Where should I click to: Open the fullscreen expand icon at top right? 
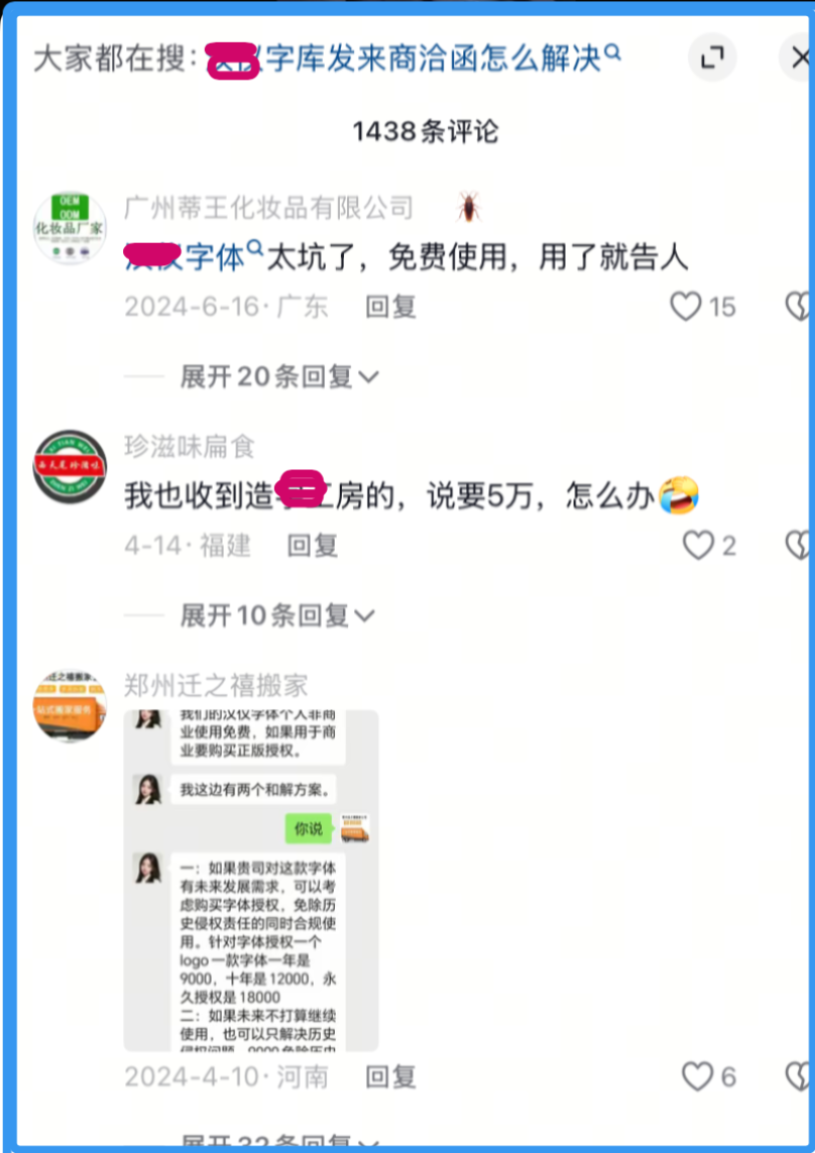coord(713,57)
